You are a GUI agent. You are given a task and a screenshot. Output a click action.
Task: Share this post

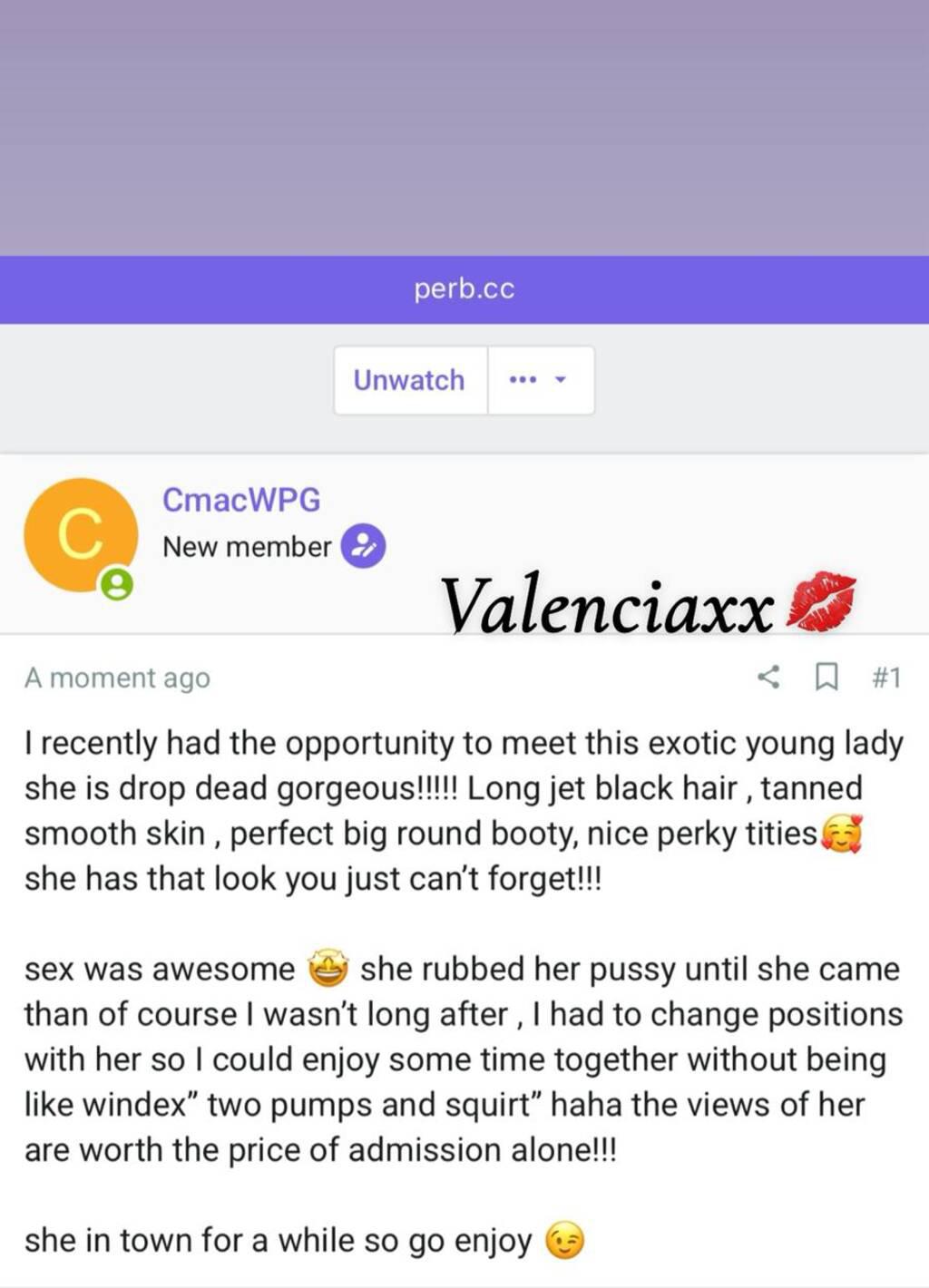click(768, 677)
